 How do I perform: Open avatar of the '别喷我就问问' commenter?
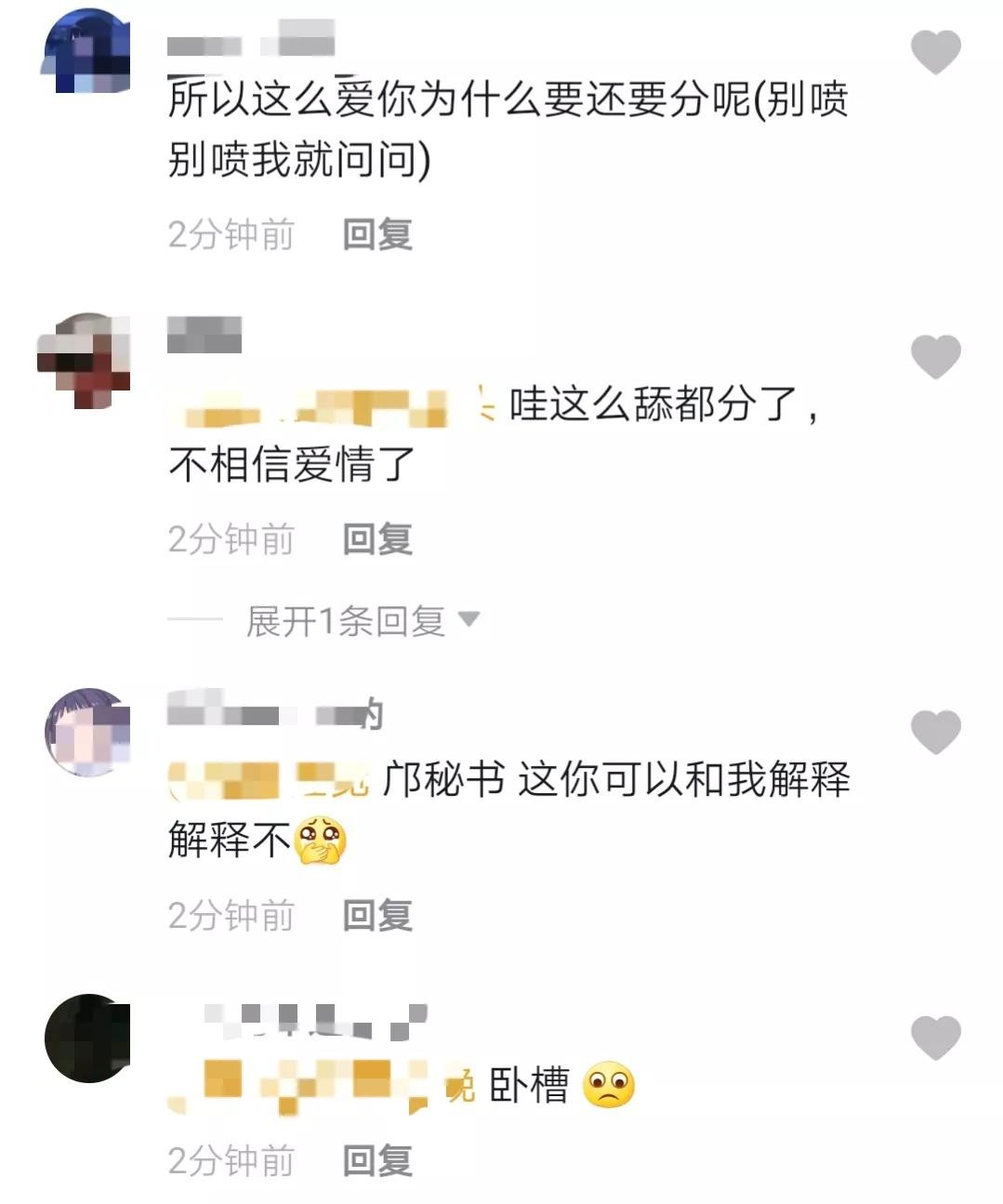click(x=86, y=53)
